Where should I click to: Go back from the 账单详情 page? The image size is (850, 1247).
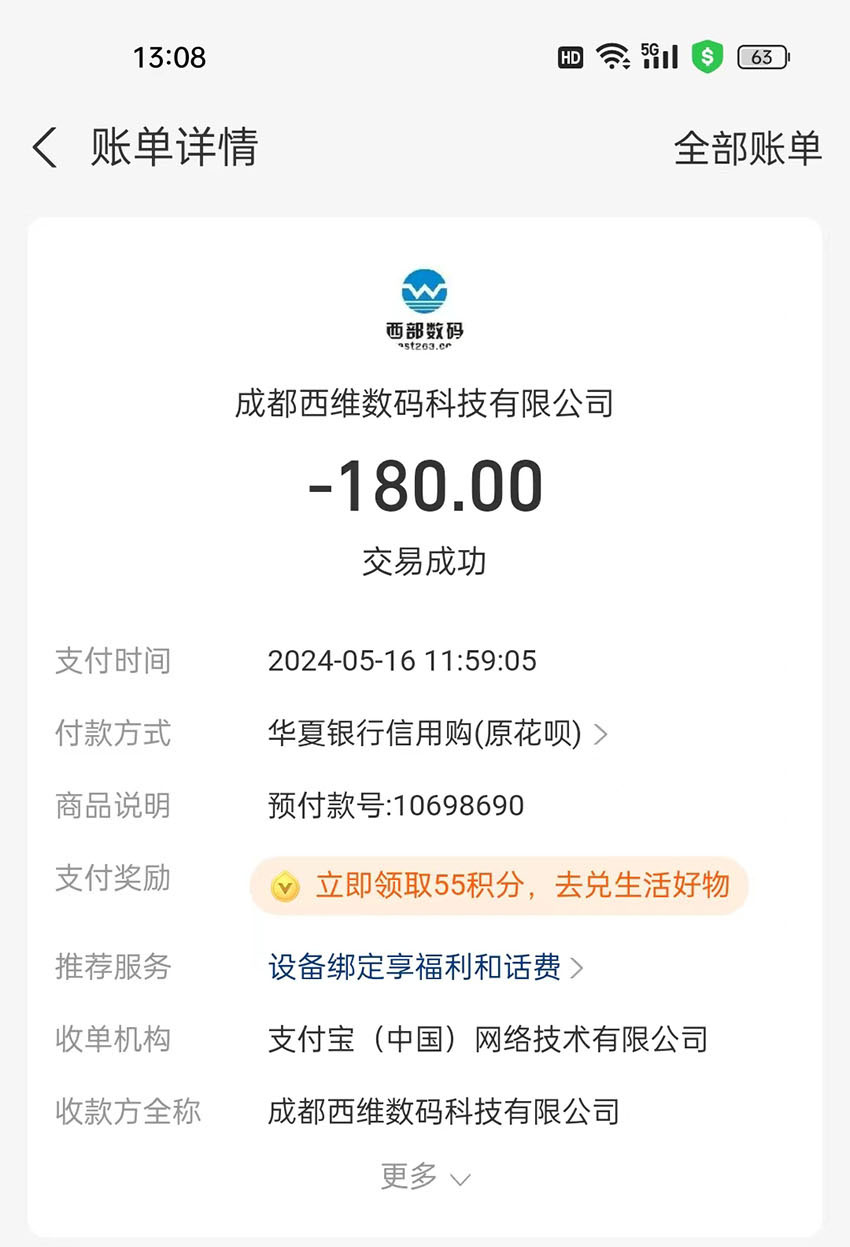tap(44, 148)
